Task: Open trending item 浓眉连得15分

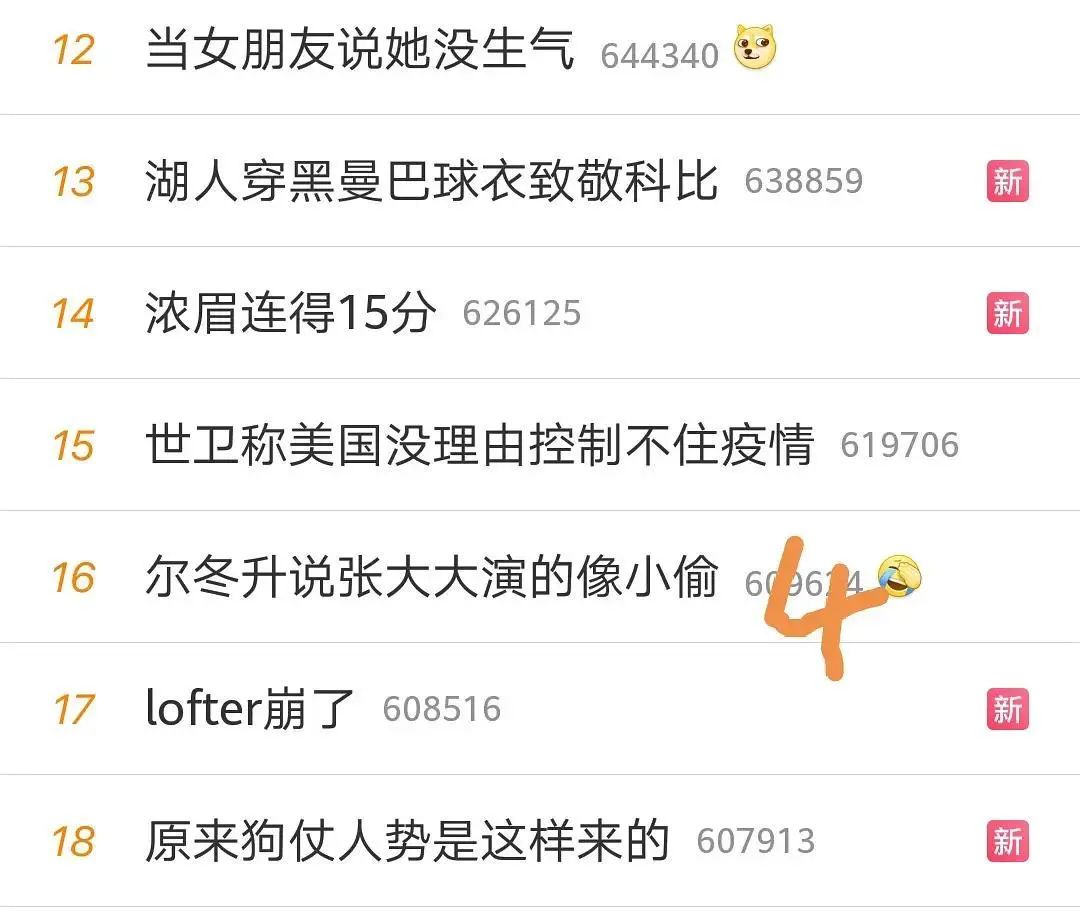Action: [291, 313]
